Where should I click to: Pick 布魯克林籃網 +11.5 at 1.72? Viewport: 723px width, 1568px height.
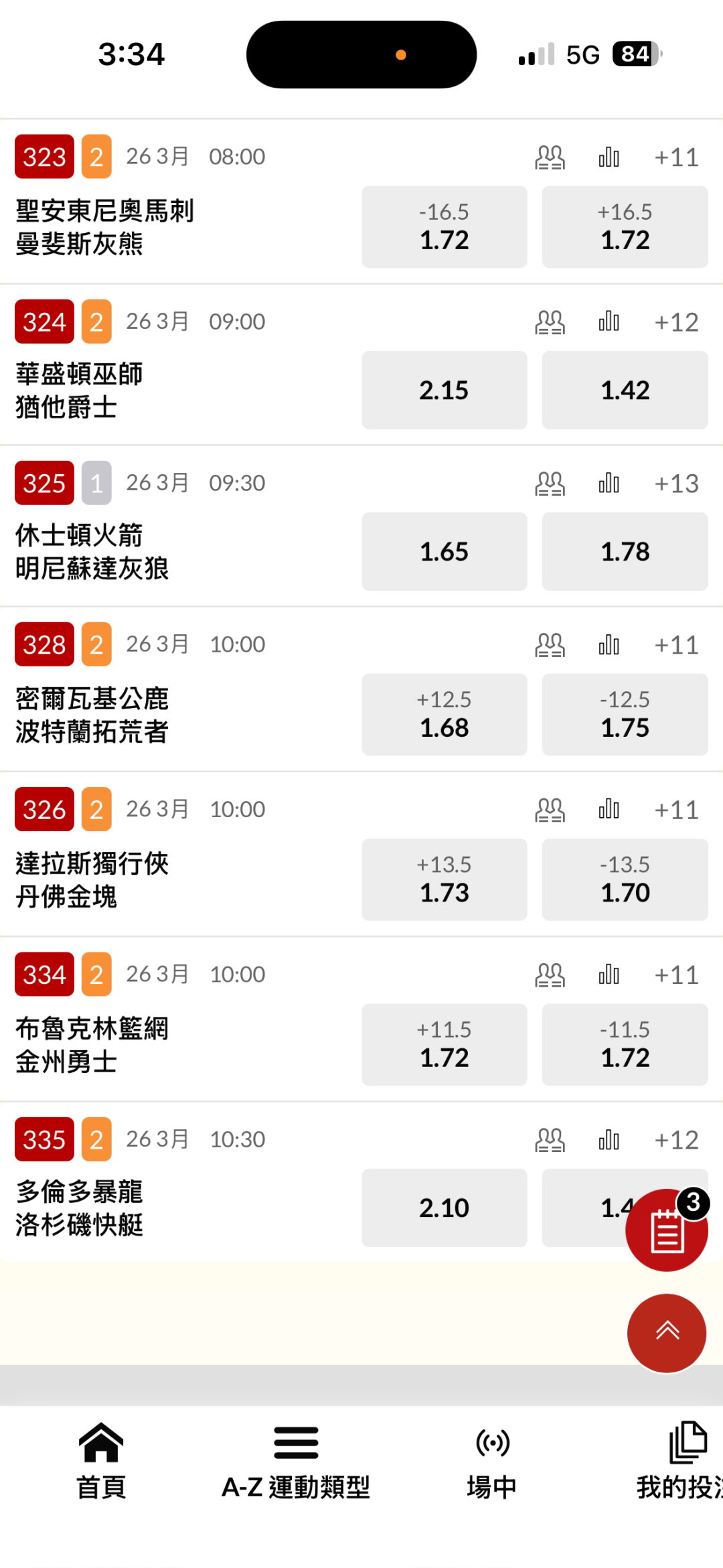pos(444,1044)
